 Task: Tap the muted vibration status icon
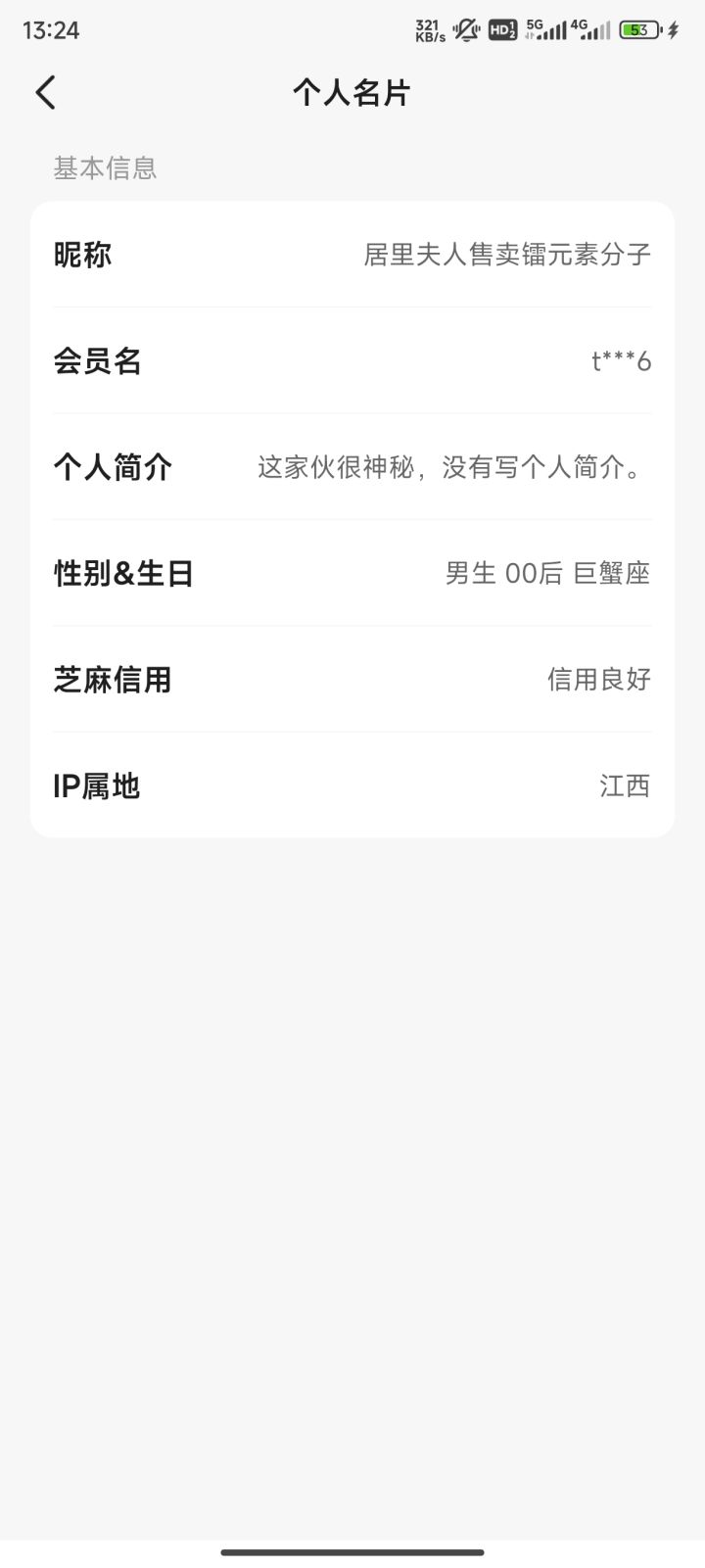[467, 29]
